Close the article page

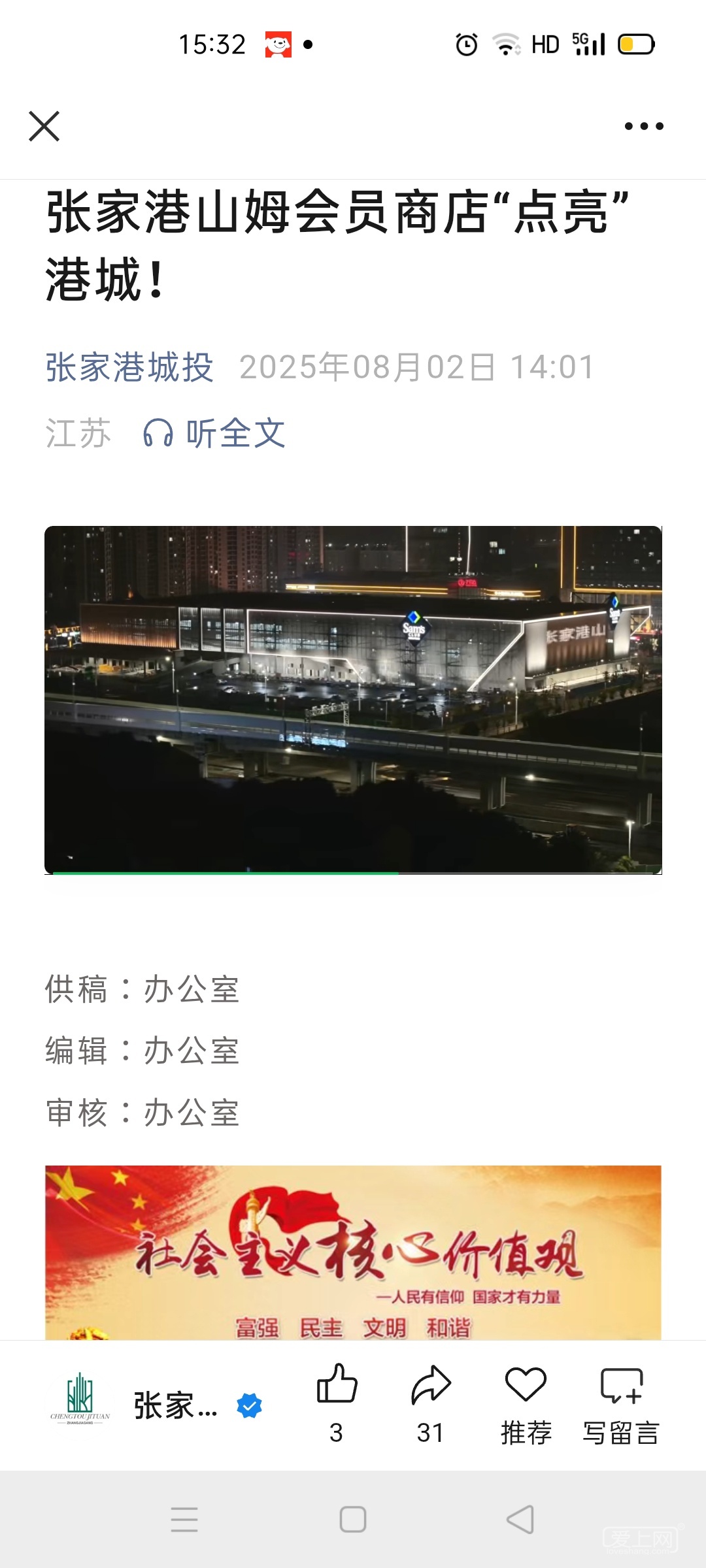[44, 126]
